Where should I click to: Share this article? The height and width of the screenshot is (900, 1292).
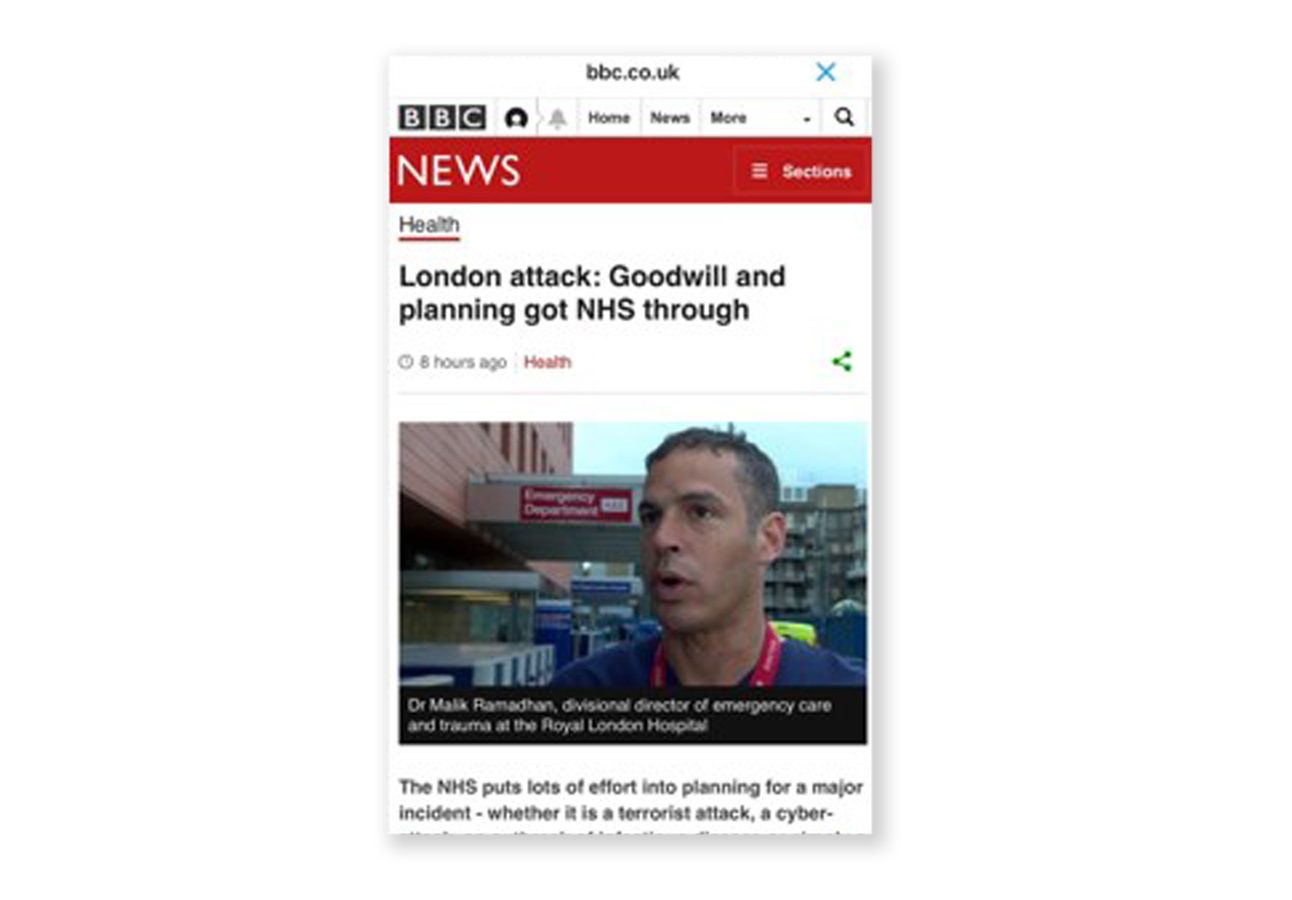point(842,362)
